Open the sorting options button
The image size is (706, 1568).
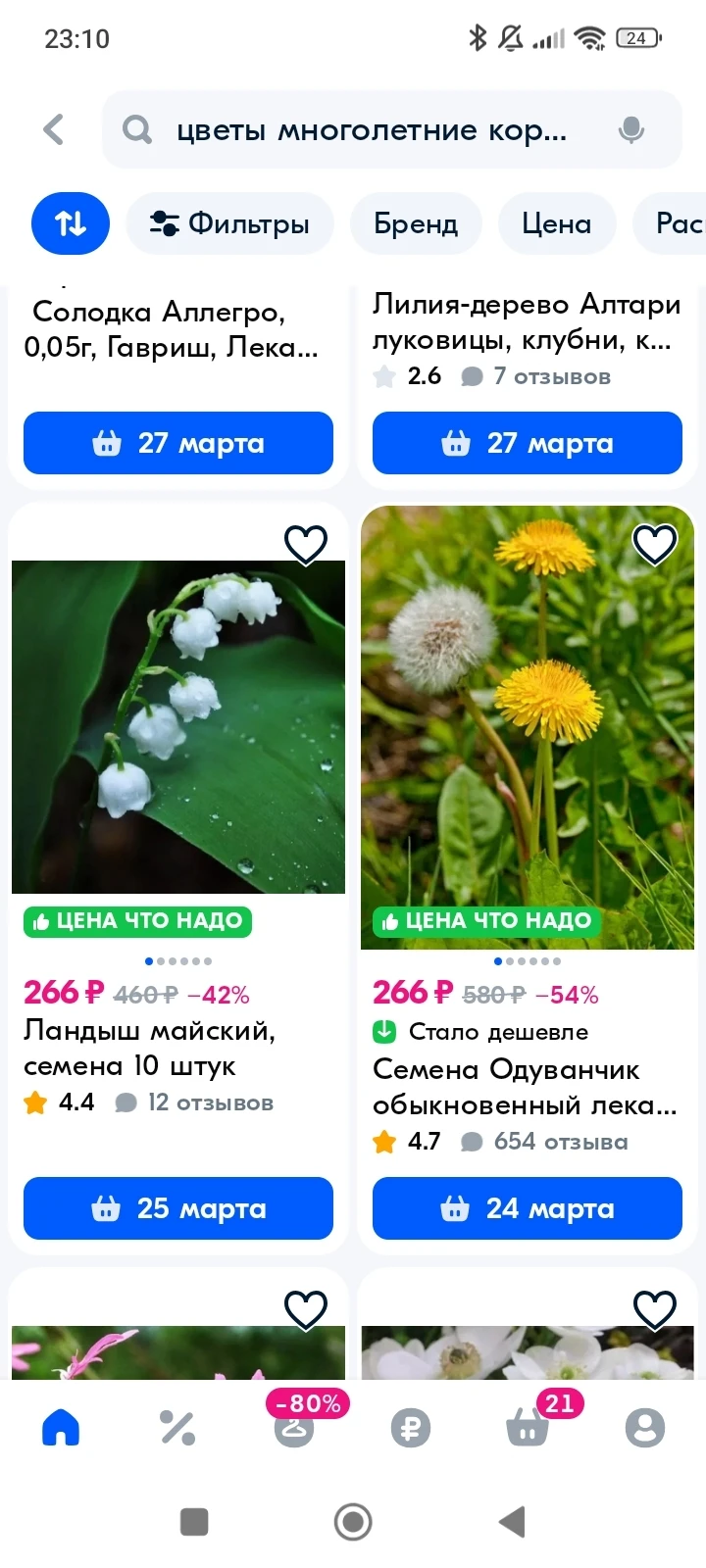[71, 223]
